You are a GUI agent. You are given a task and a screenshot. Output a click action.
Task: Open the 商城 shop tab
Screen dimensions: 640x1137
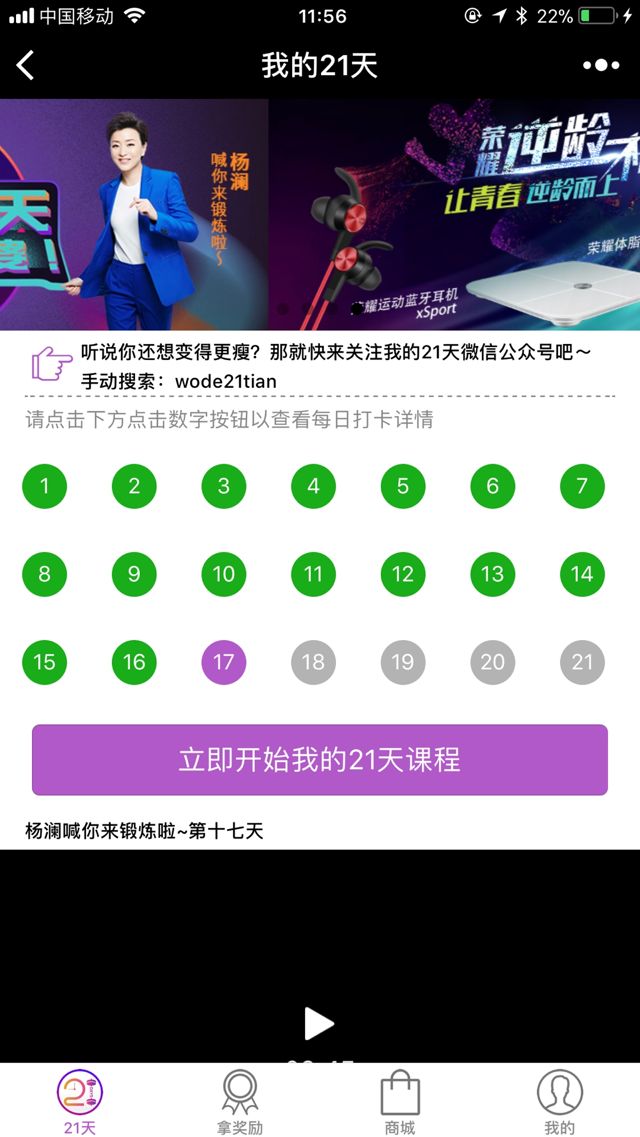click(400, 1100)
